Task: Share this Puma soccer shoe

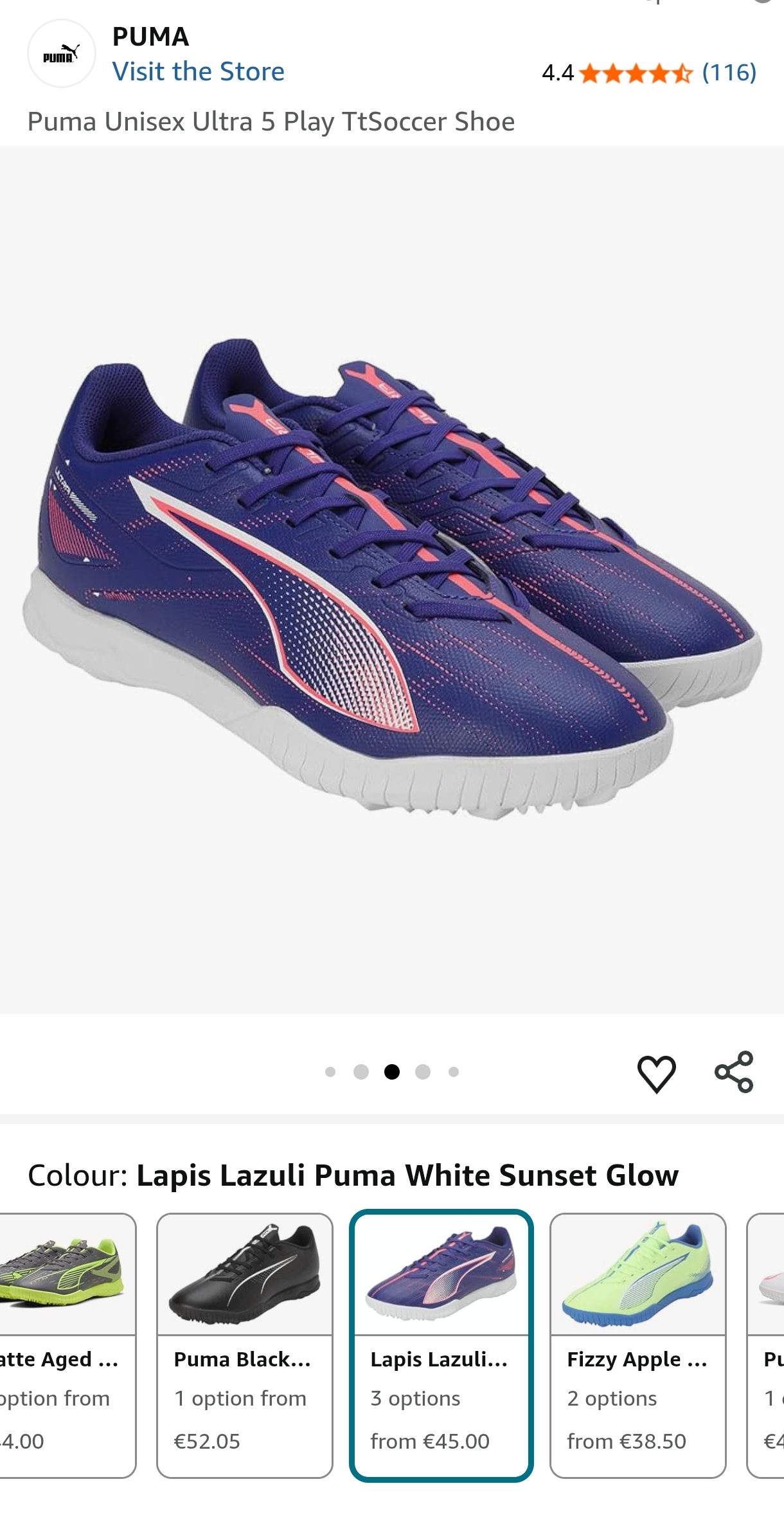Action: pyautogui.click(x=733, y=1072)
